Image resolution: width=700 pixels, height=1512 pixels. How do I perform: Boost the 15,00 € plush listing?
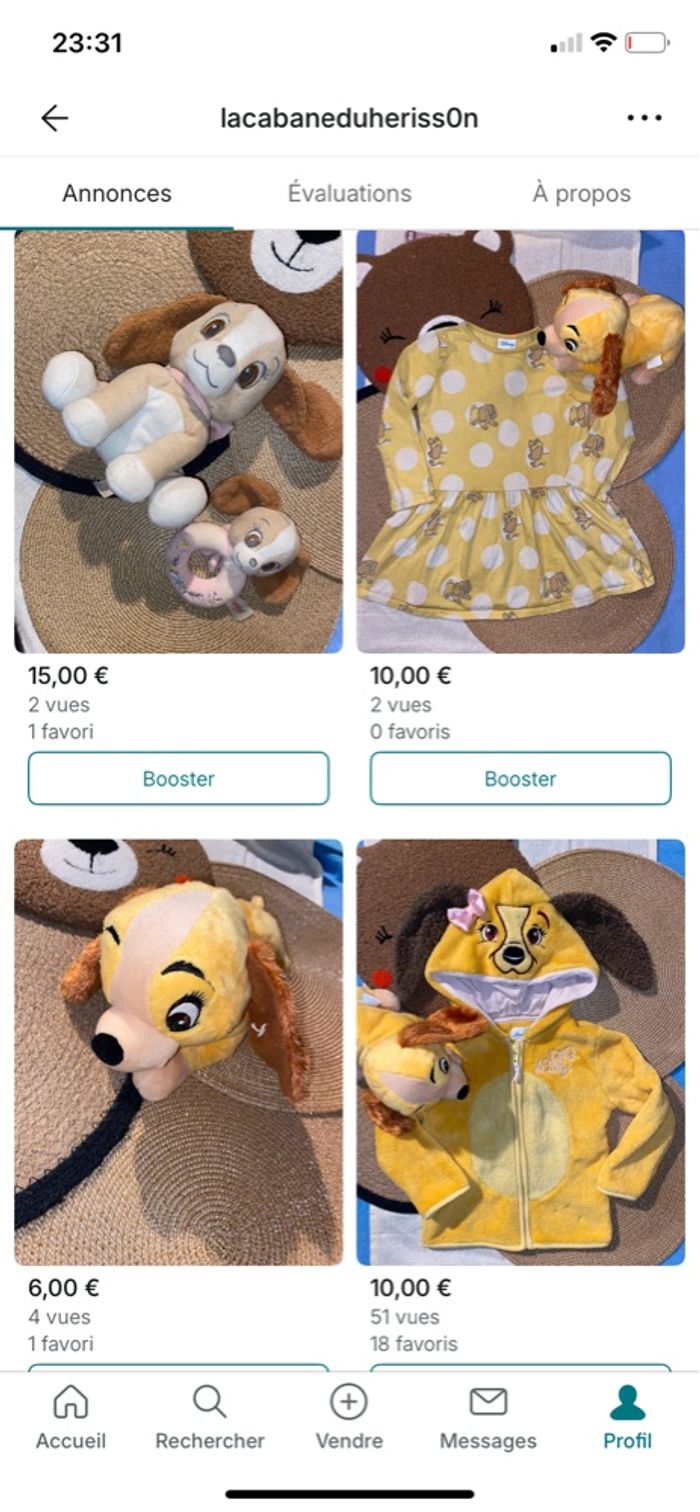click(178, 778)
